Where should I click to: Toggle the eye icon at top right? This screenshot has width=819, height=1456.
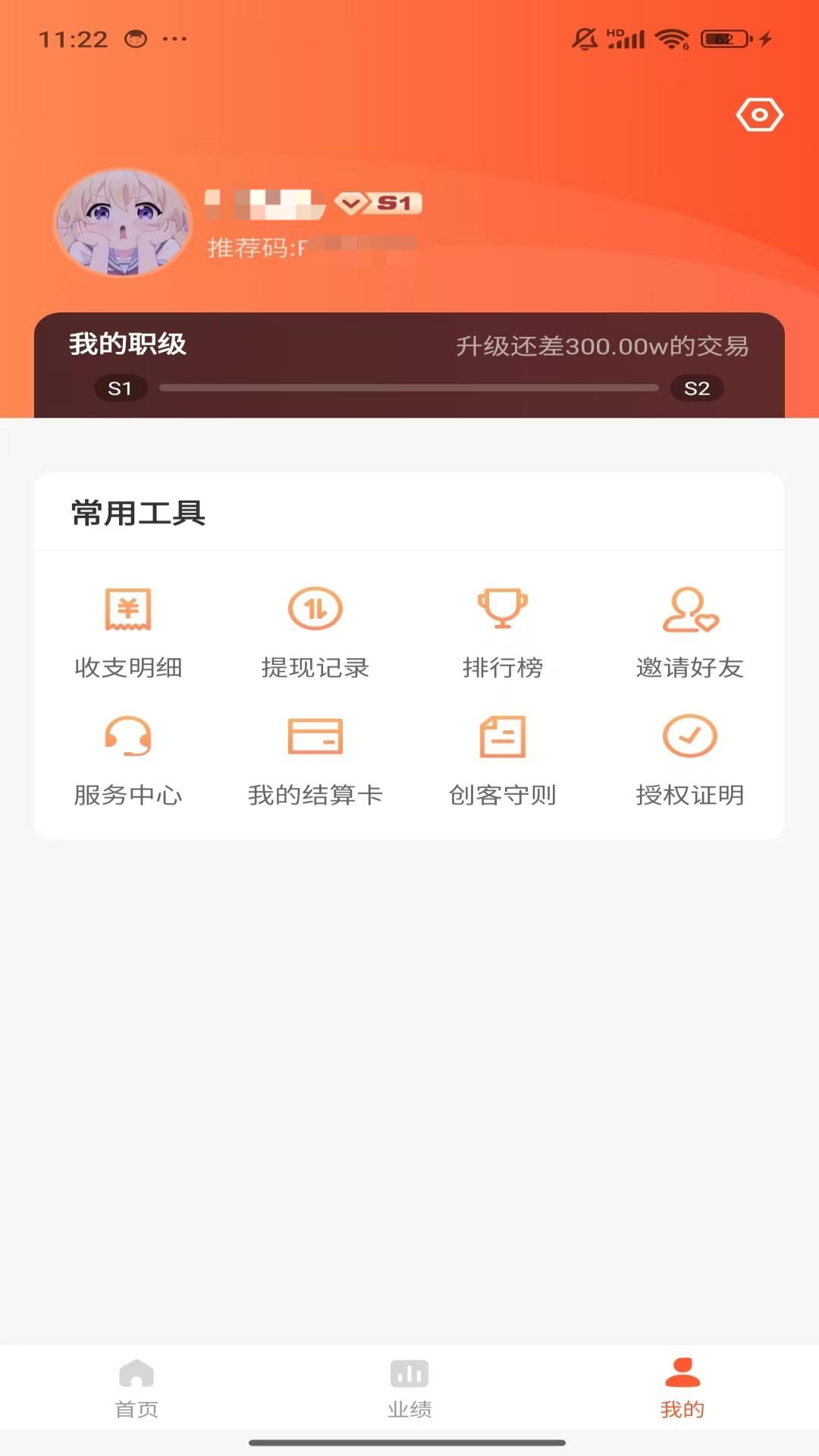[759, 115]
